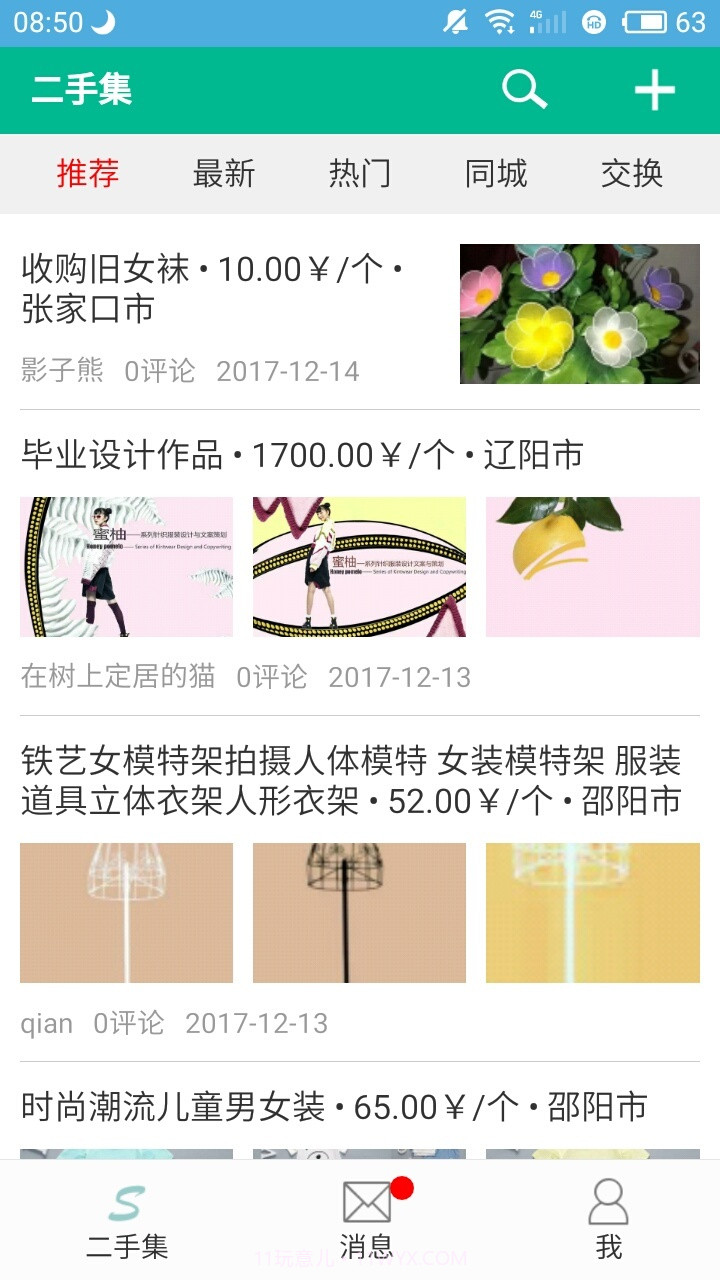
Task: Tap the 我 profile icon in bottom bar
Action: (610, 1205)
